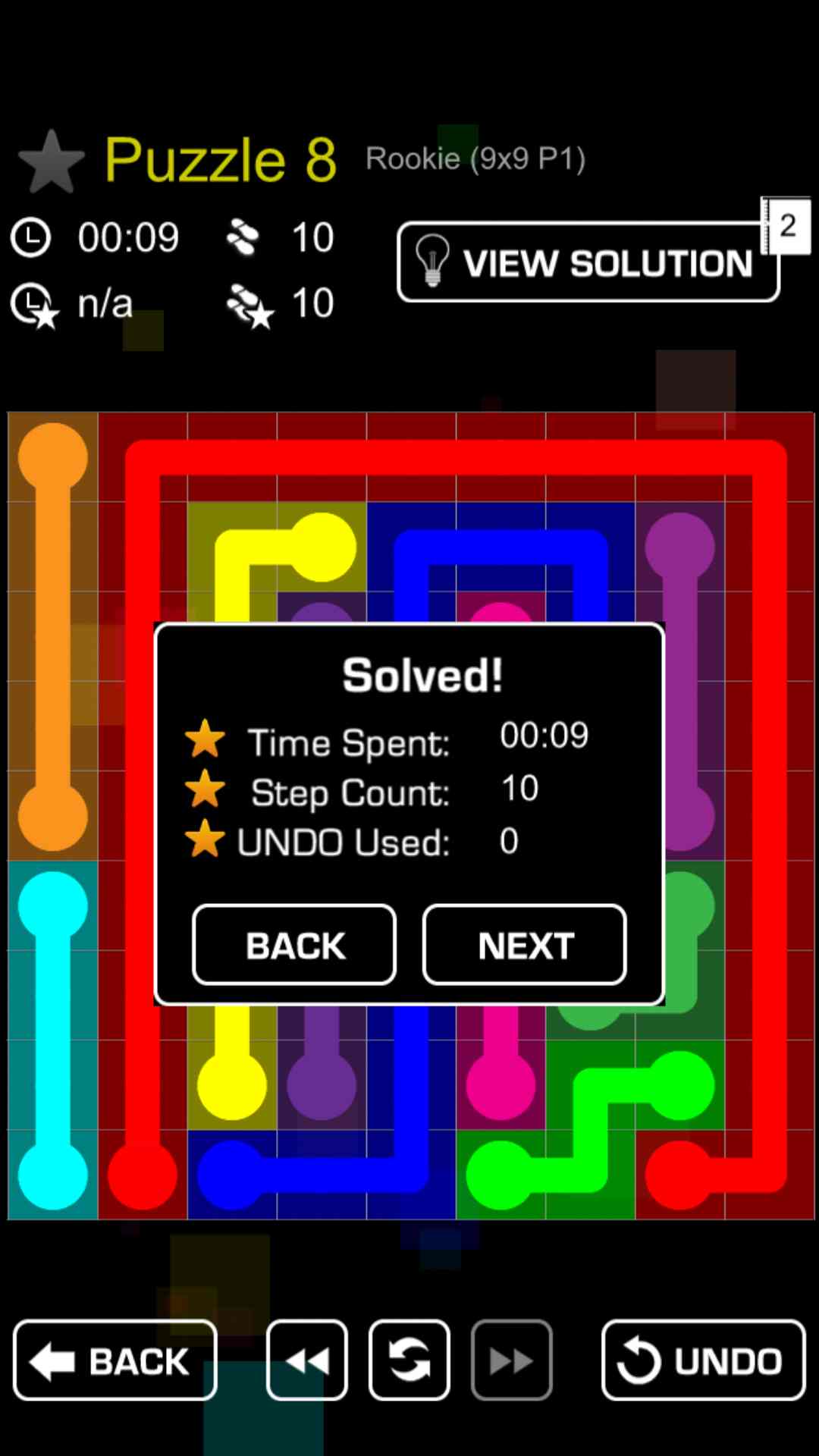The image size is (819, 1456).
Task: Tap BACK in the Solved dialog
Action: [x=294, y=945]
